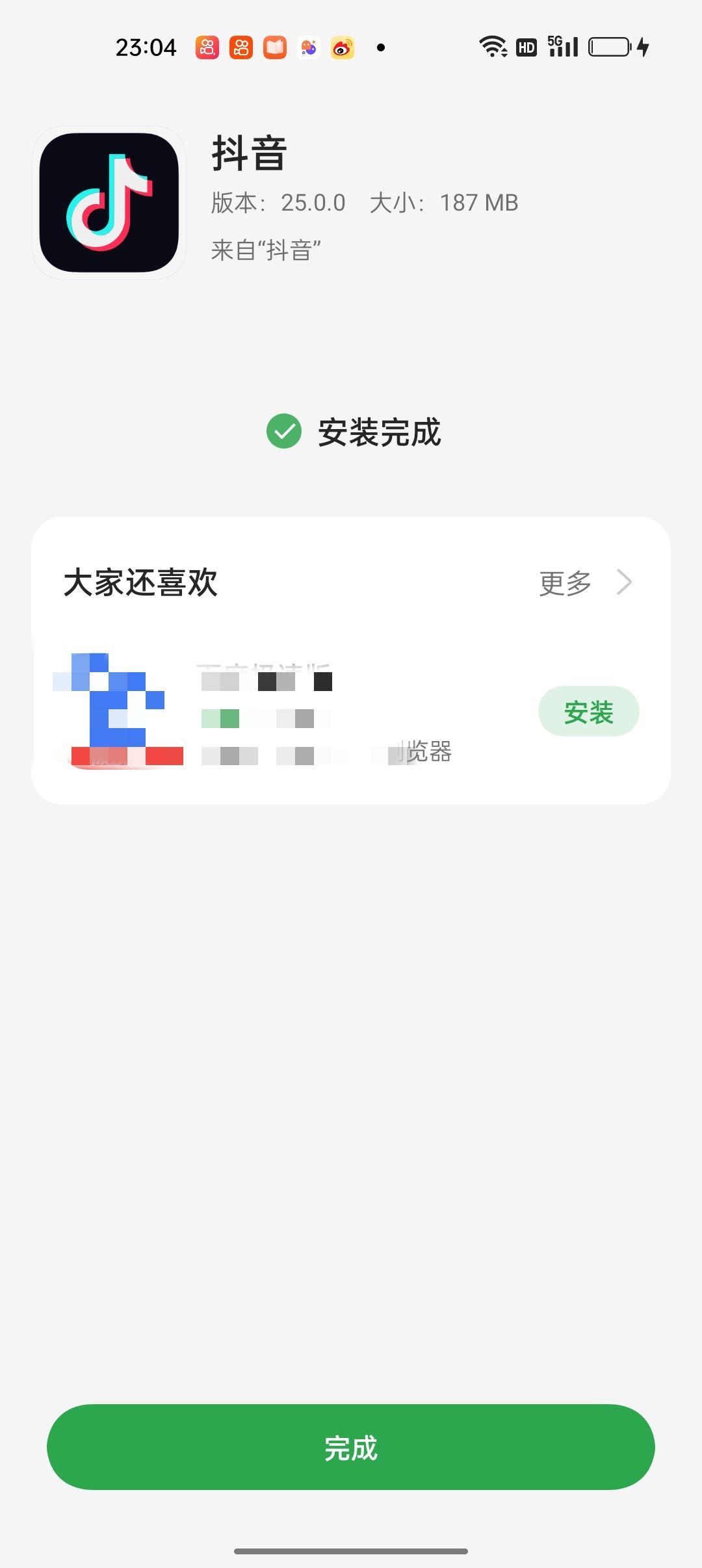Screen dimensions: 702x1568
Task: Tap 安装 to install the recommended app
Action: point(588,712)
